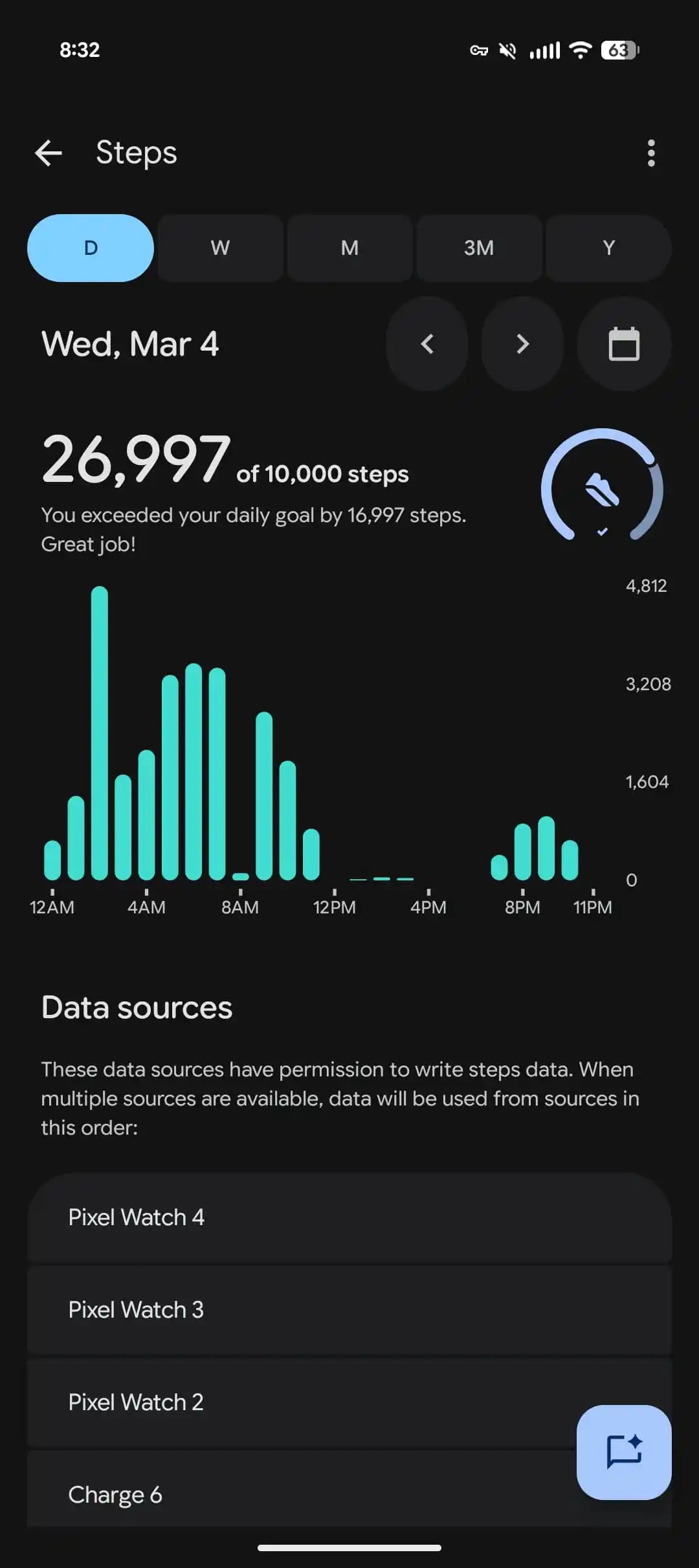Screen dimensions: 699x1568
Task: Open the calendar date picker
Action: point(624,343)
